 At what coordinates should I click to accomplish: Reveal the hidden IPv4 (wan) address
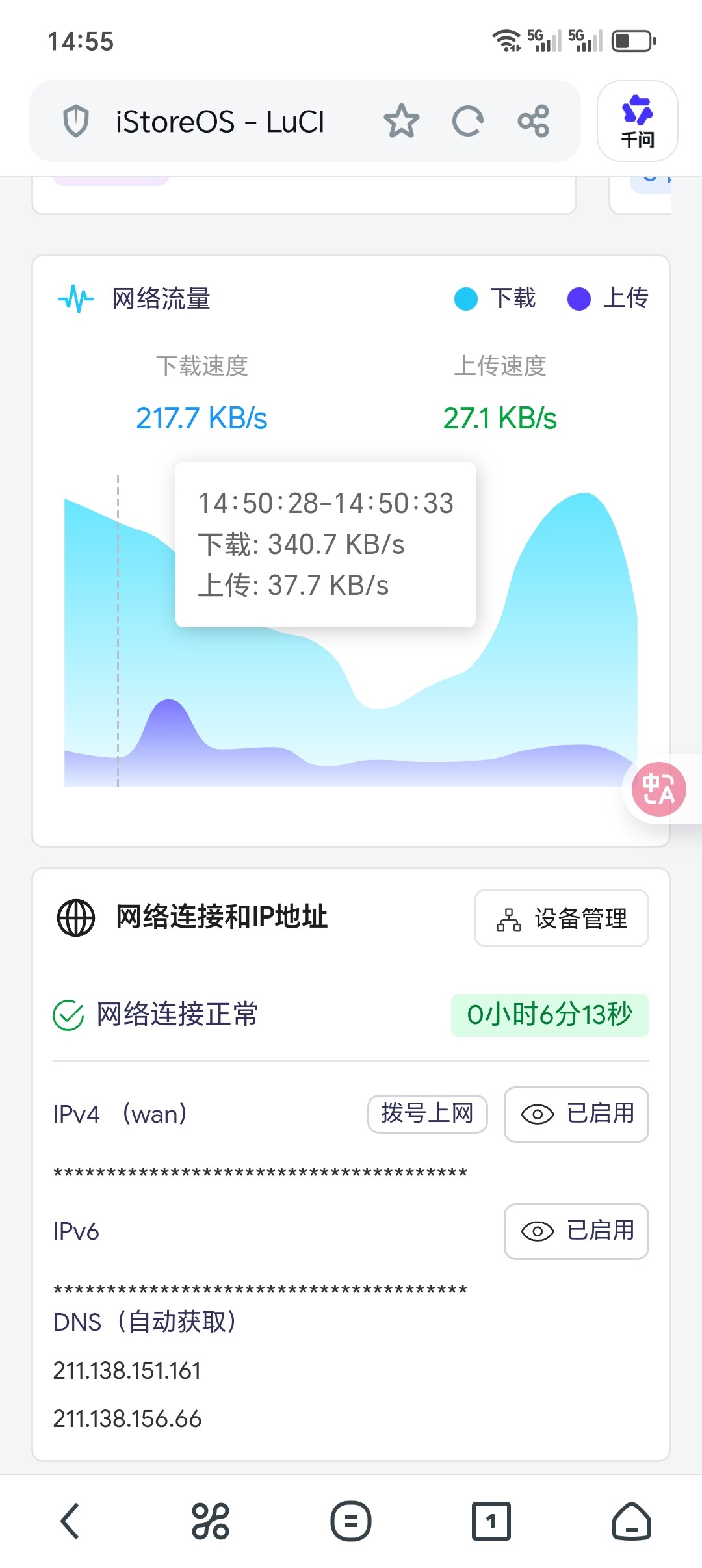tap(576, 1114)
